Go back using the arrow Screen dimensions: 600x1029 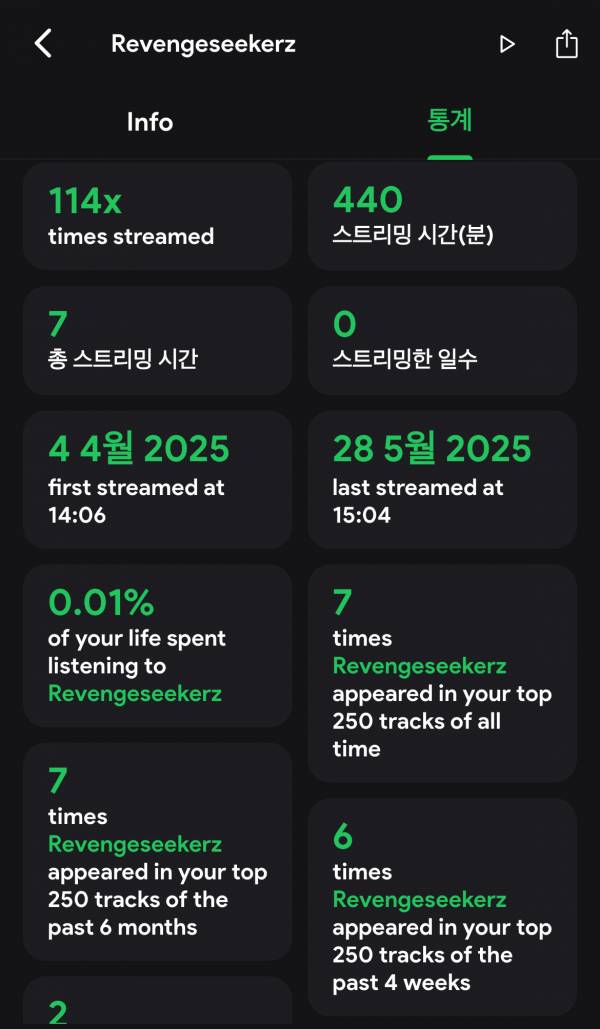[43, 44]
